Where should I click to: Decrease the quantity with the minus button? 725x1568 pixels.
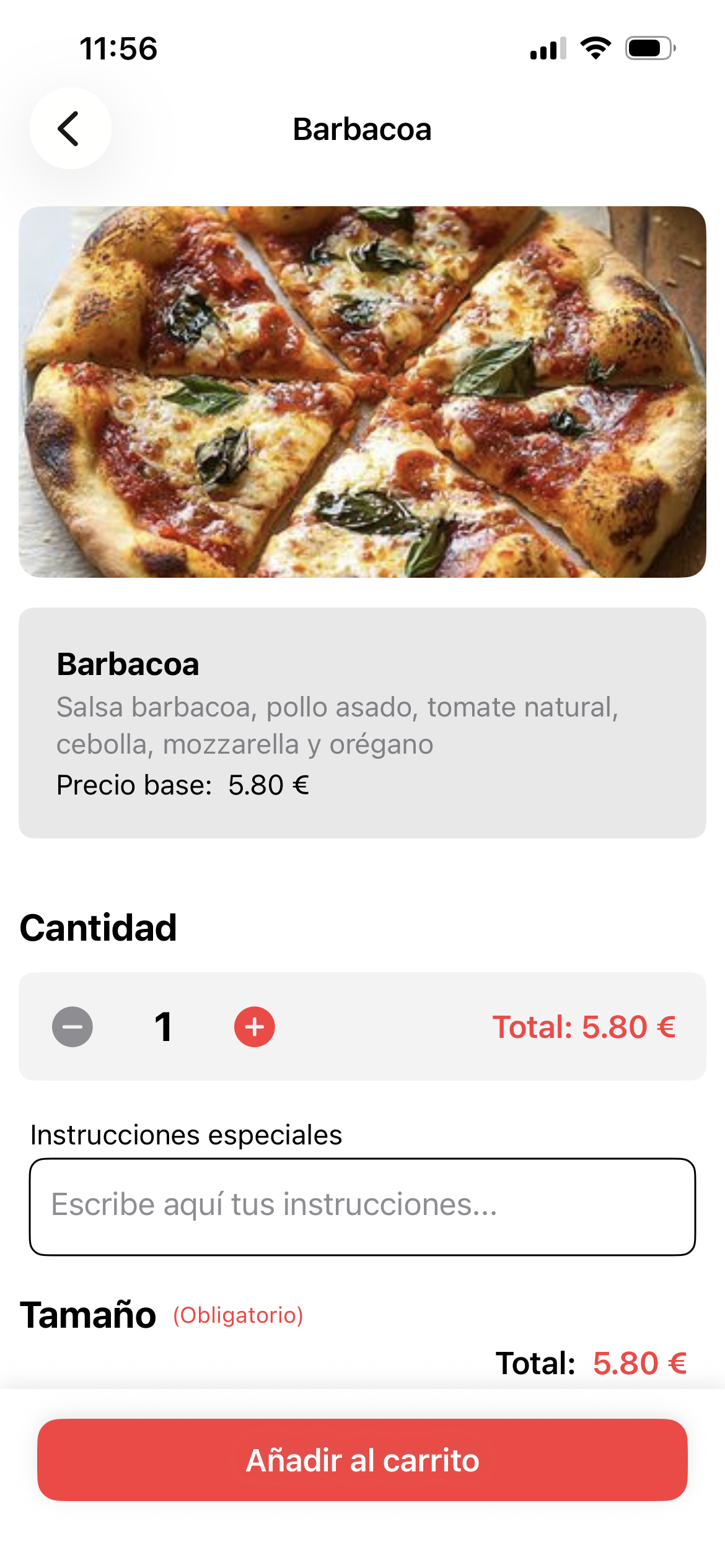72,1027
